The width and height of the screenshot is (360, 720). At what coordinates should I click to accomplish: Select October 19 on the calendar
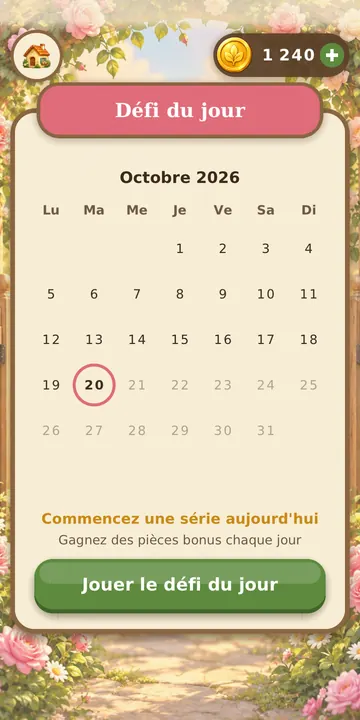pos(51,385)
